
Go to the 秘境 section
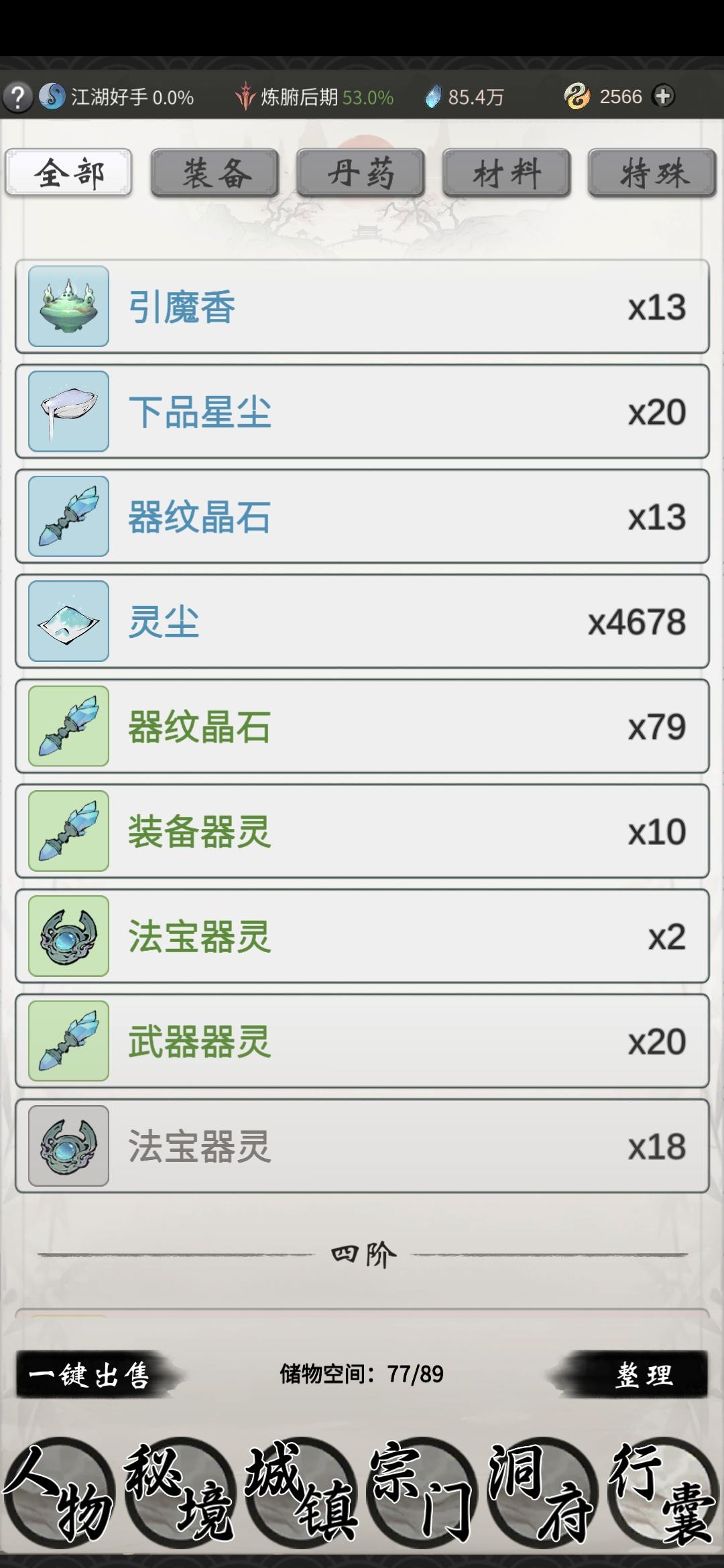[180, 1493]
